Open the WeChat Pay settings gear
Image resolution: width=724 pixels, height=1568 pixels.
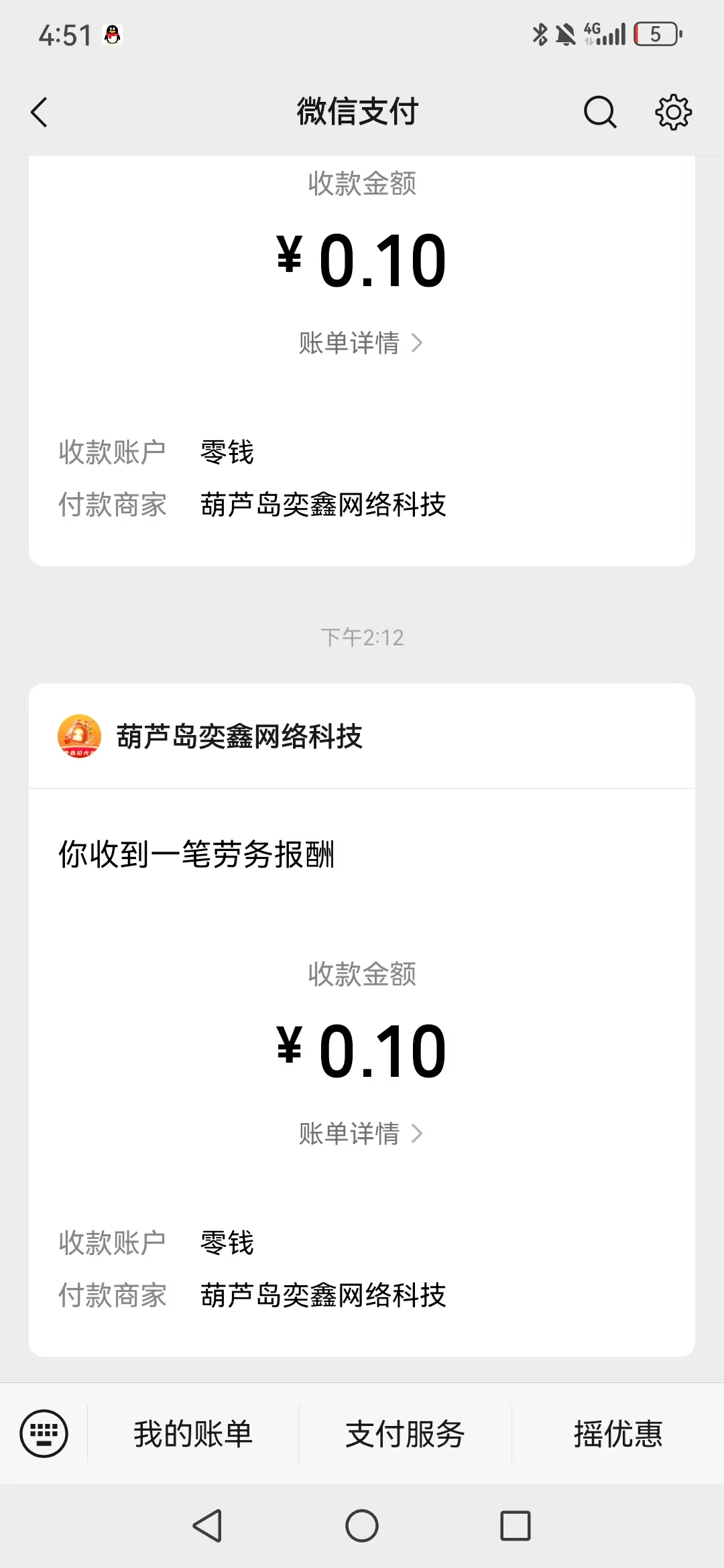[672, 112]
